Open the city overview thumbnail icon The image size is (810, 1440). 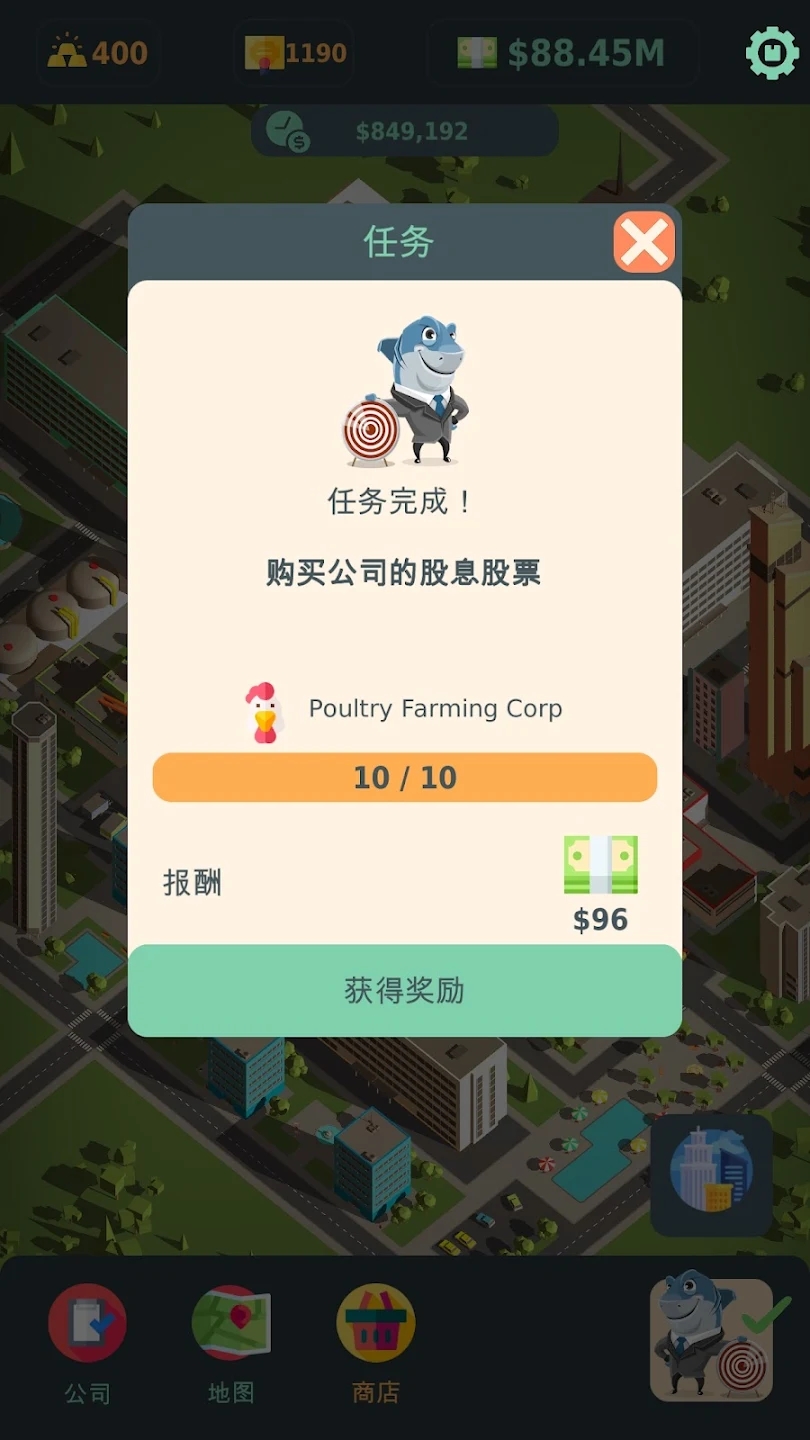point(711,1175)
